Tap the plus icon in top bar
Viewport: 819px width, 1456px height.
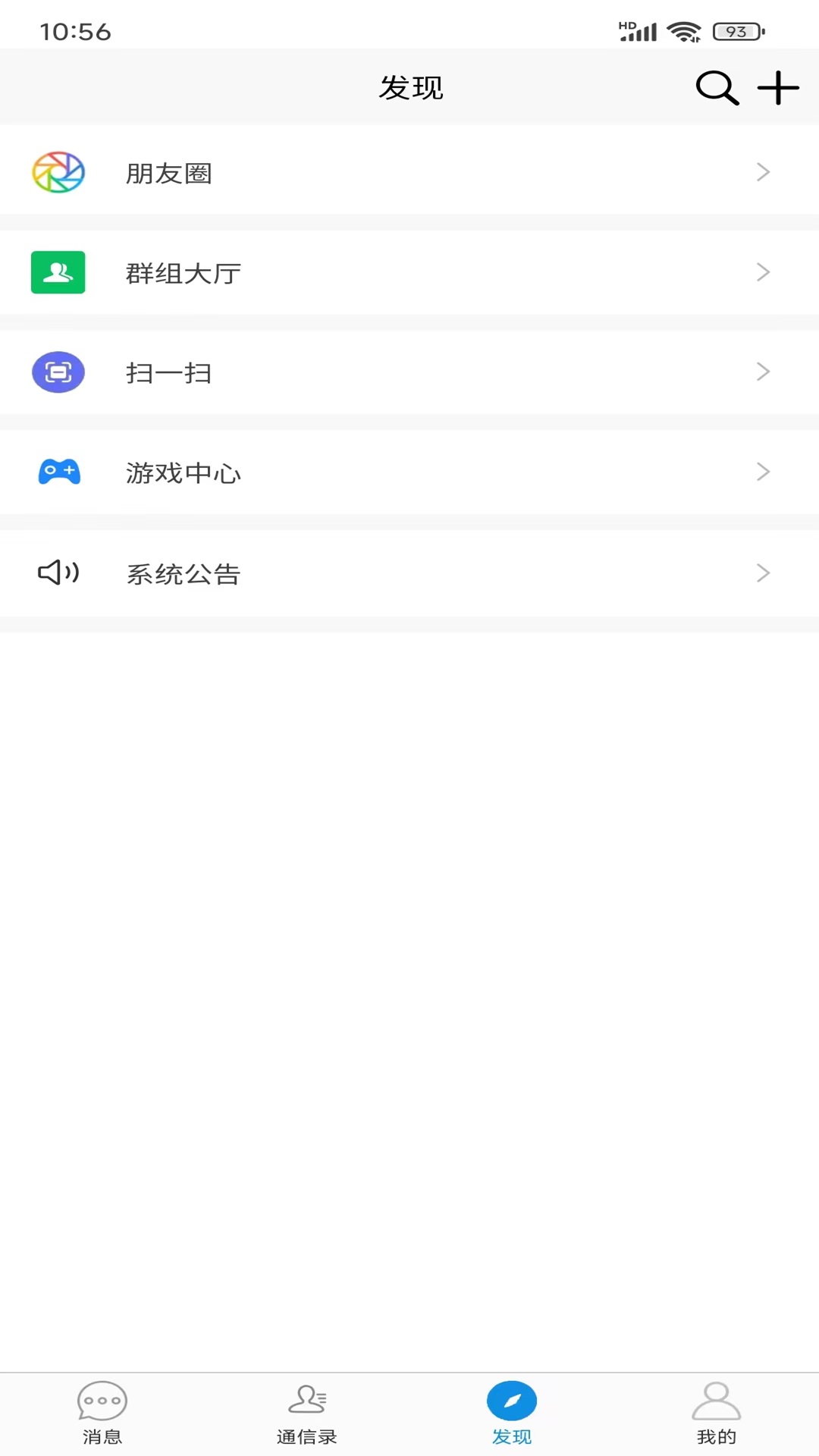777,87
